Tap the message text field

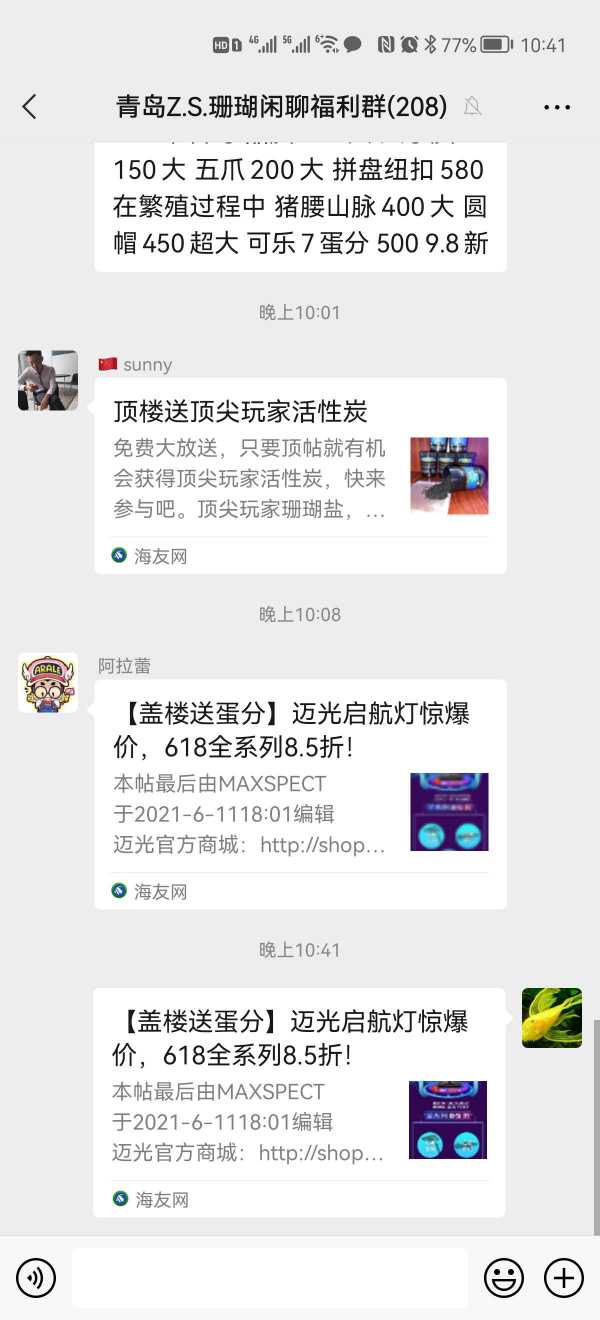[270, 1277]
